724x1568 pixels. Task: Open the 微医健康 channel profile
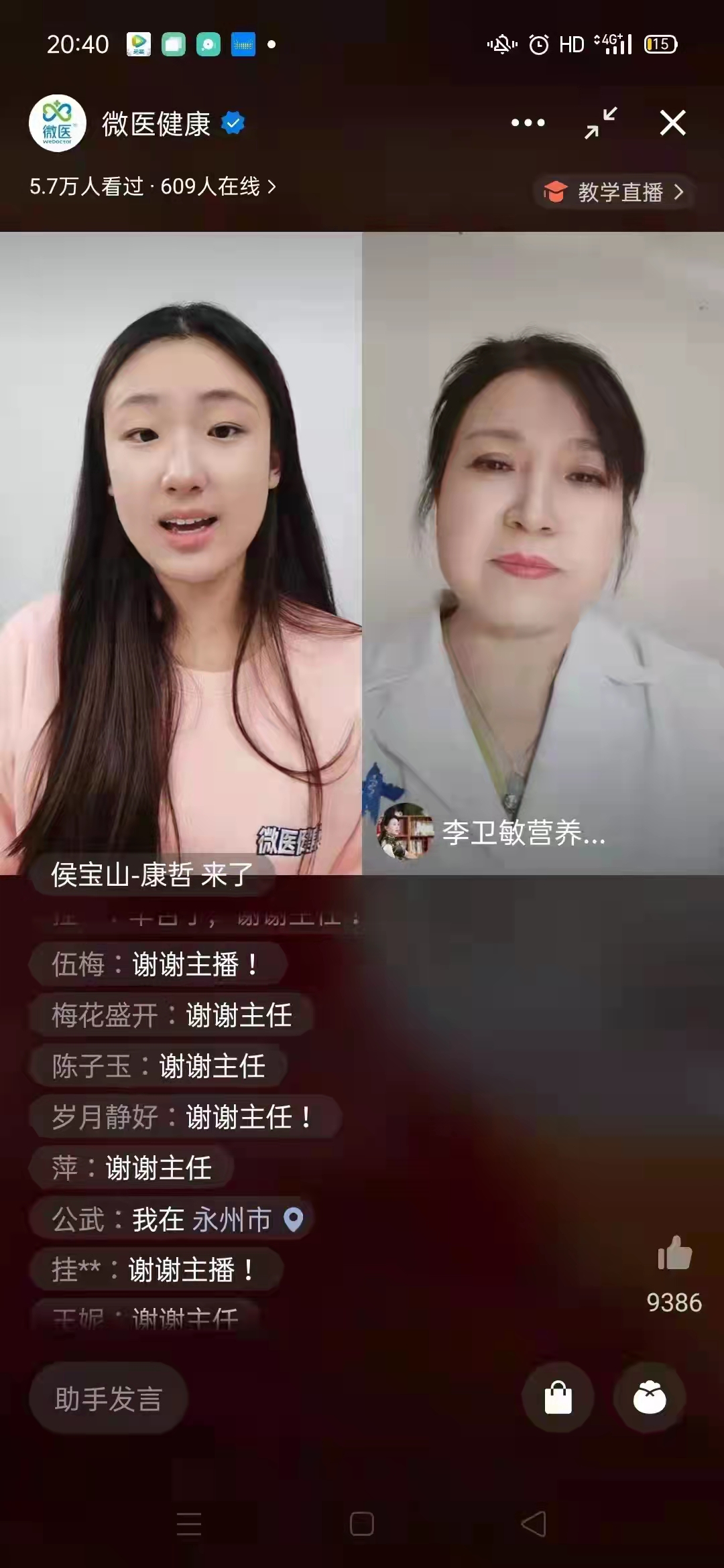156,124
